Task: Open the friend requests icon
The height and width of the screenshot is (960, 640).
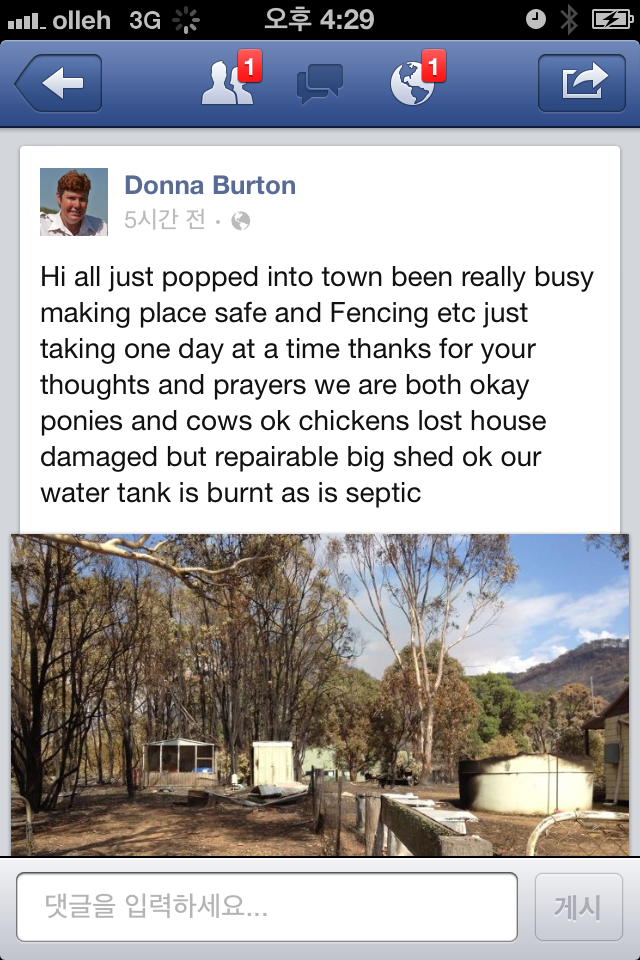Action: click(x=226, y=84)
